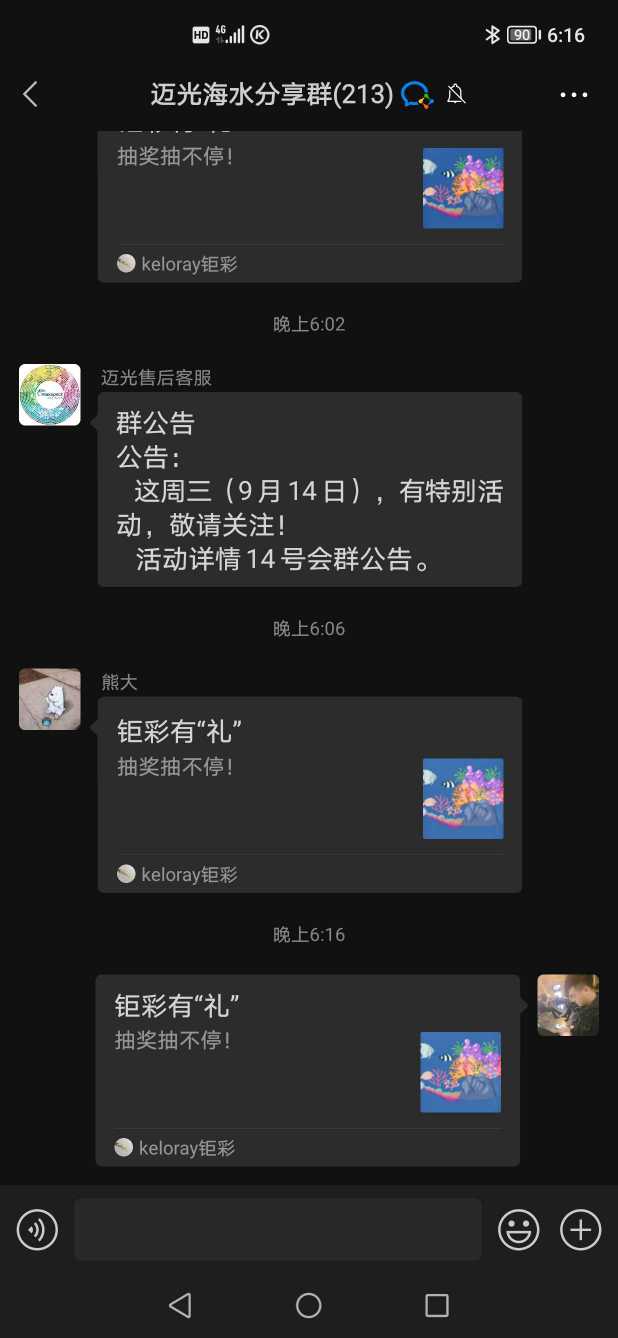
Task: Open the plus attachment menu
Action: tap(581, 1229)
